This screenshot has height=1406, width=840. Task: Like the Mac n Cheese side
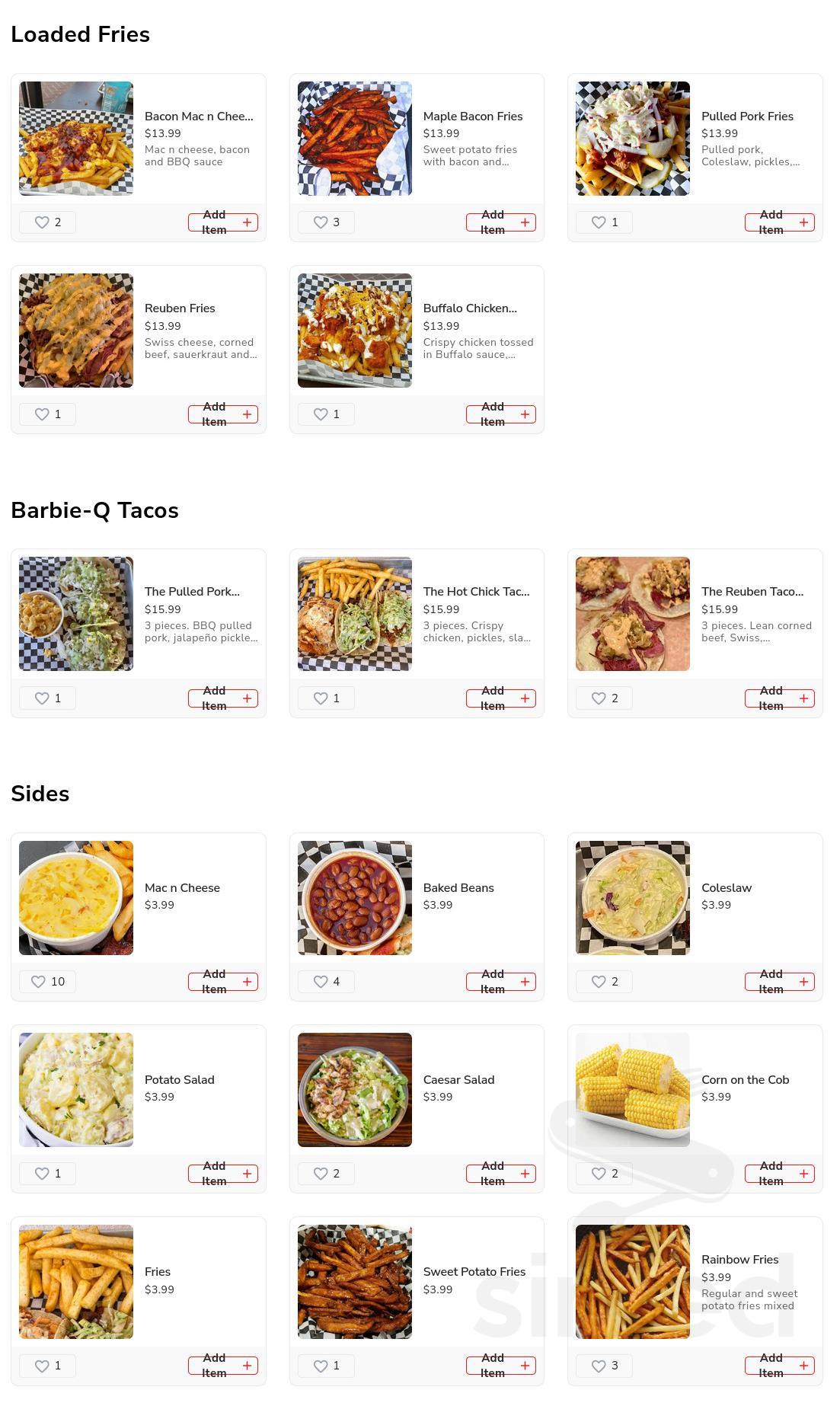click(x=47, y=982)
